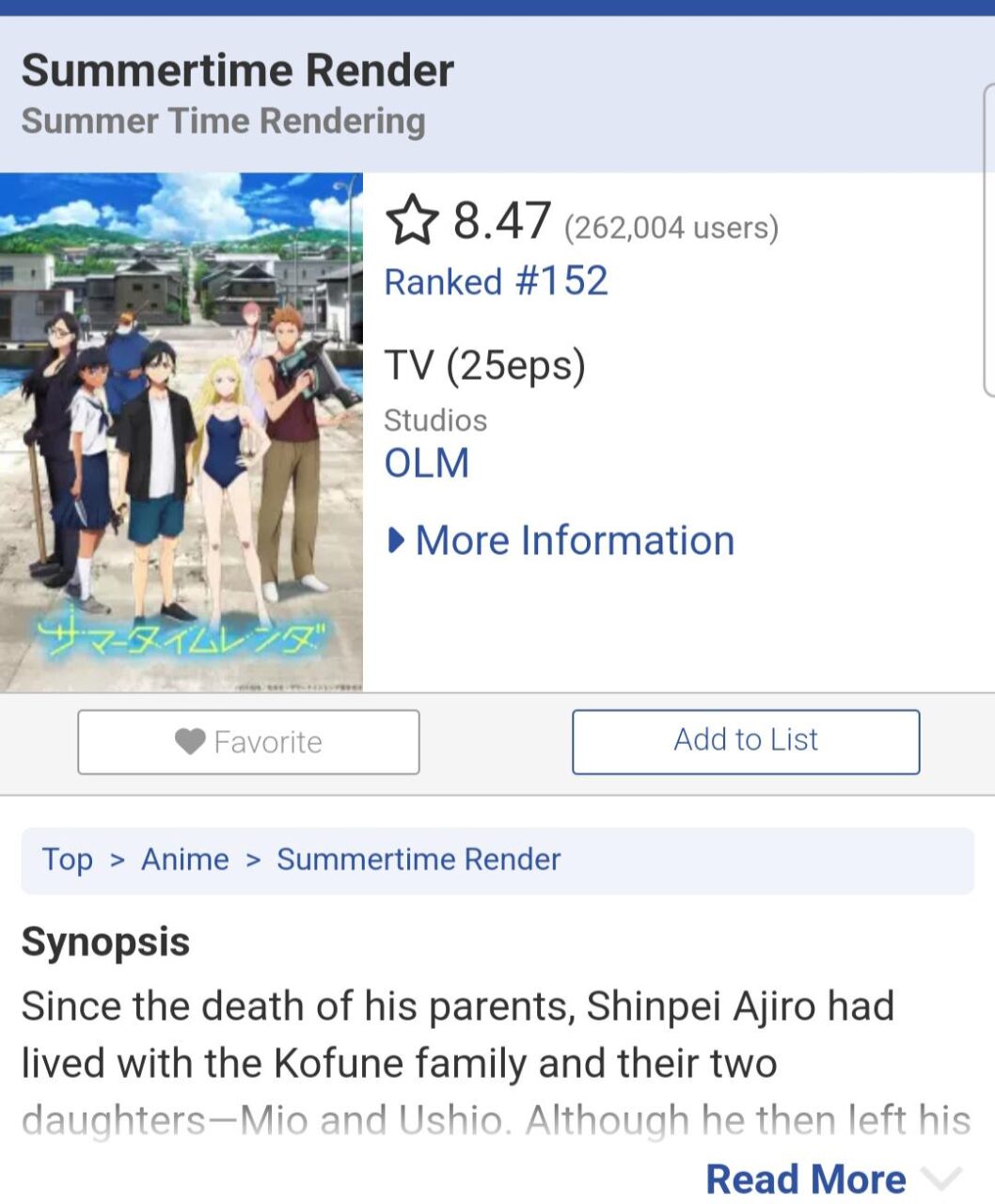The image size is (995, 1204).
Task: Go to Top in the breadcrumb
Action: (x=67, y=860)
